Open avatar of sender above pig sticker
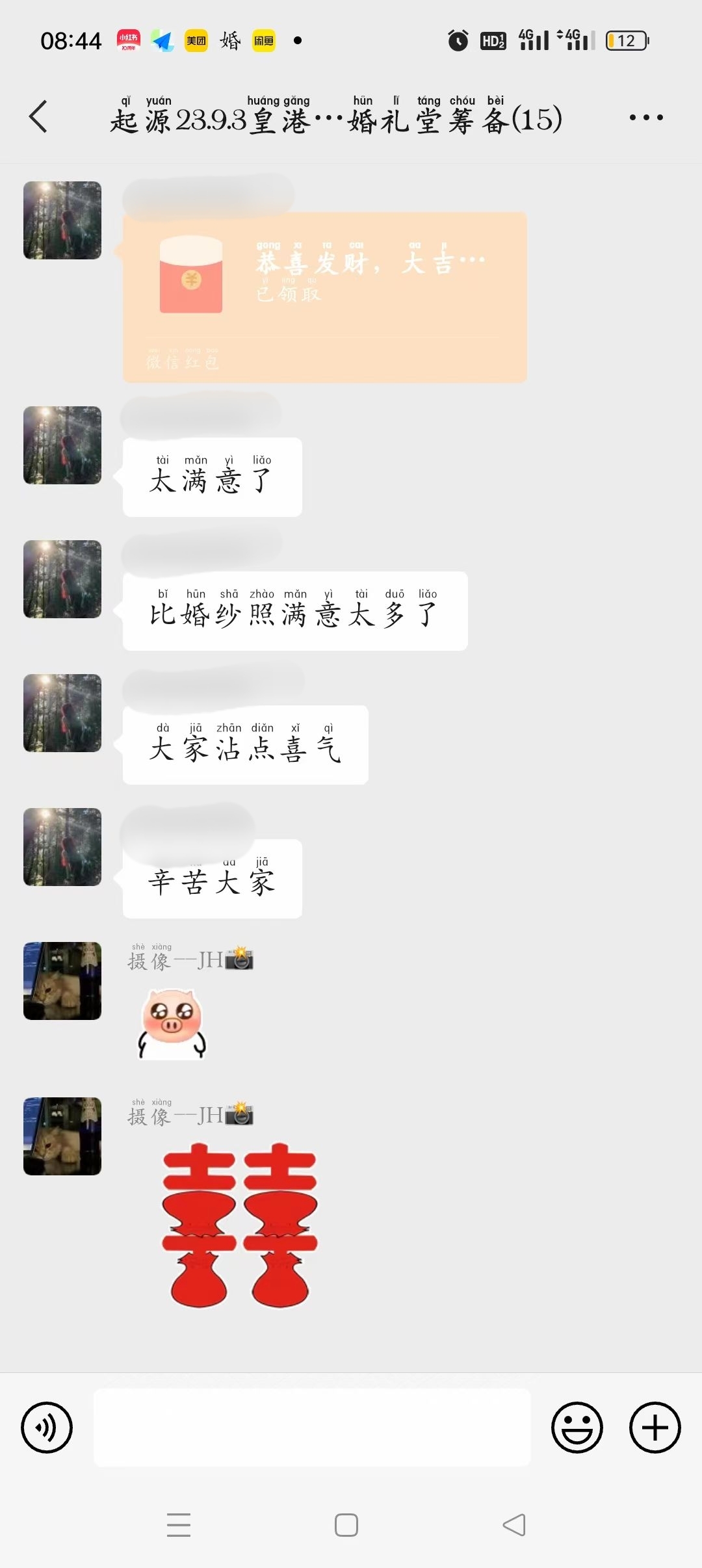Viewport: 702px width, 1568px height. (x=62, y=980)
